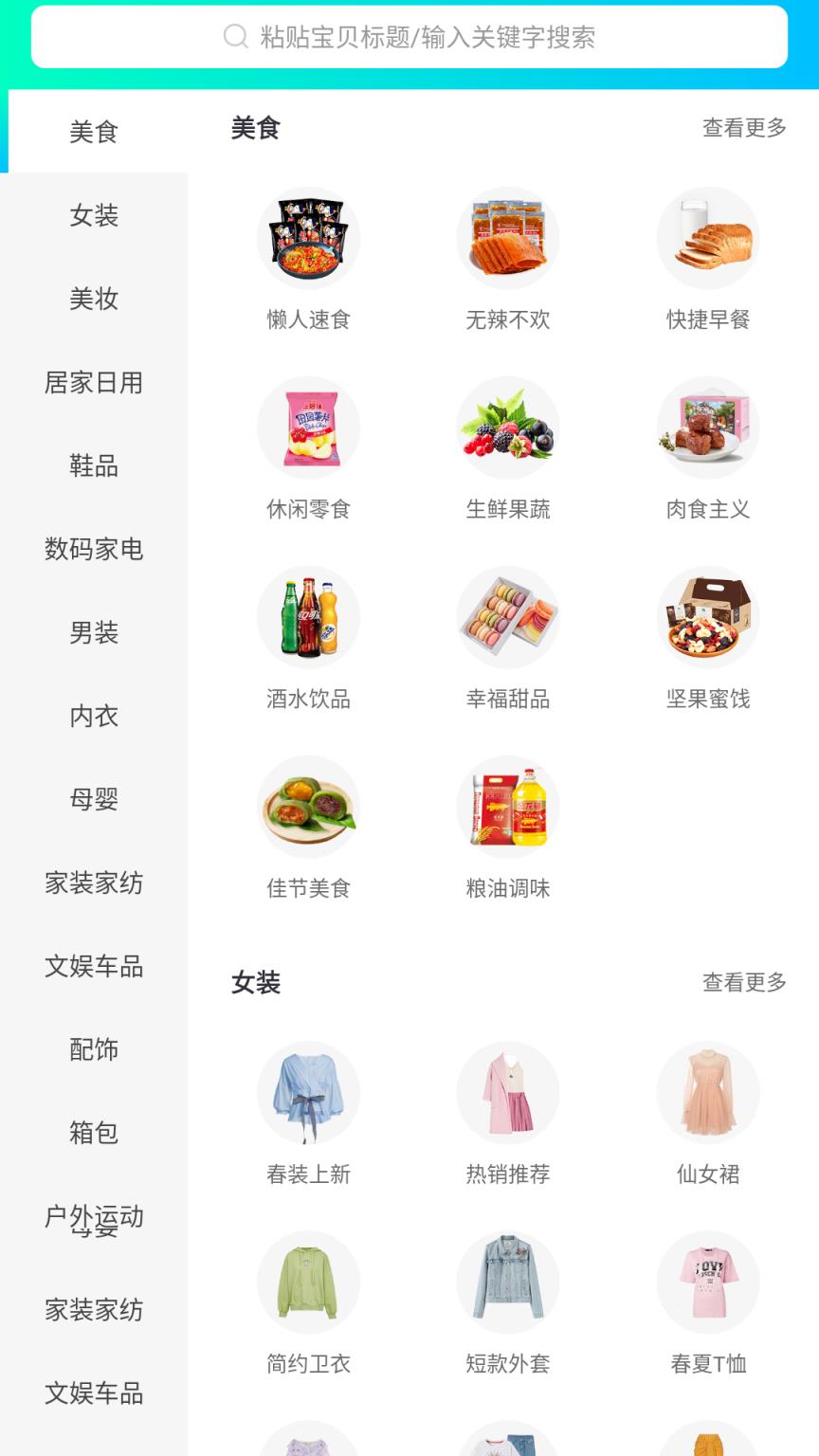Select 数码家电 from the sidebar
The width and height of the screenshot is (819, 1456).
click(x=95, y=550)
